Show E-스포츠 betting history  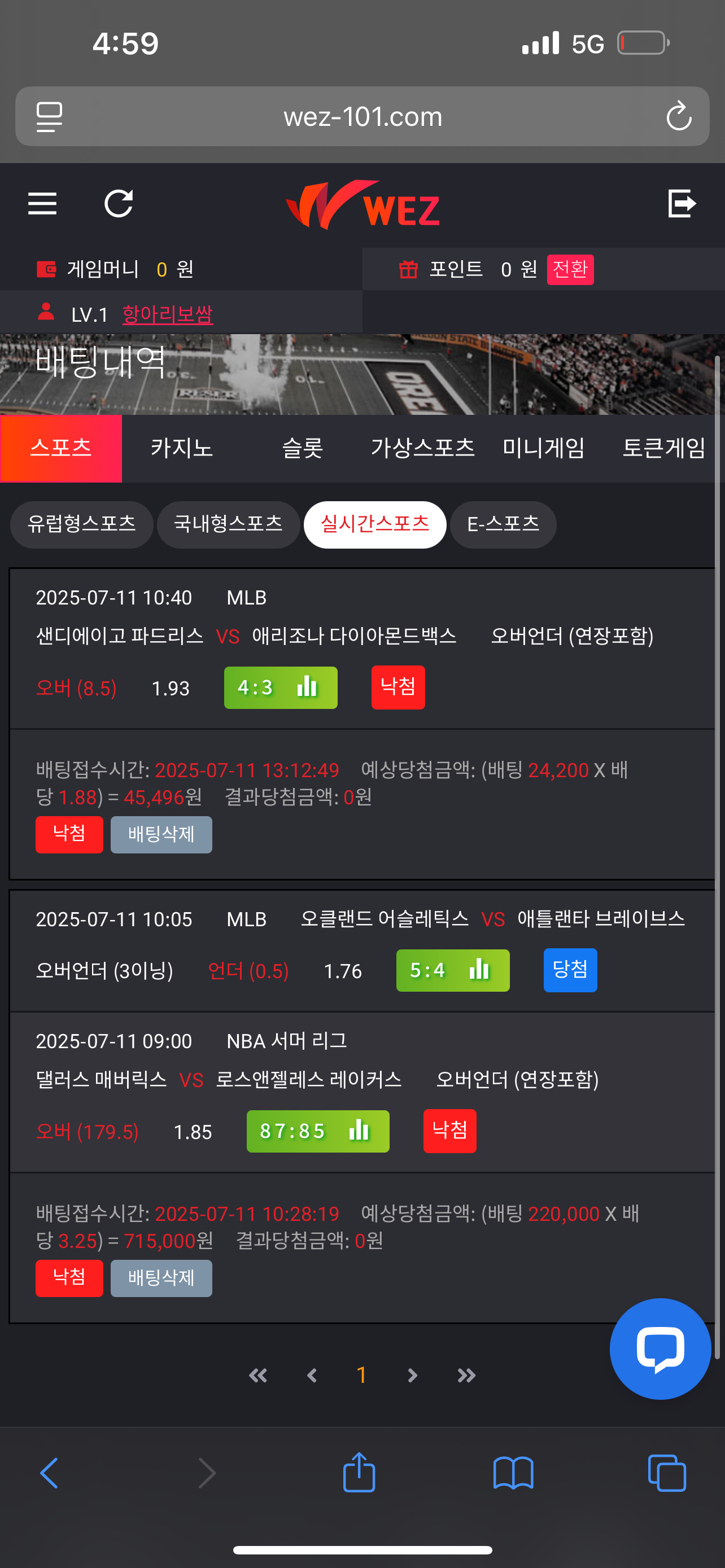[x=503, y=525]
